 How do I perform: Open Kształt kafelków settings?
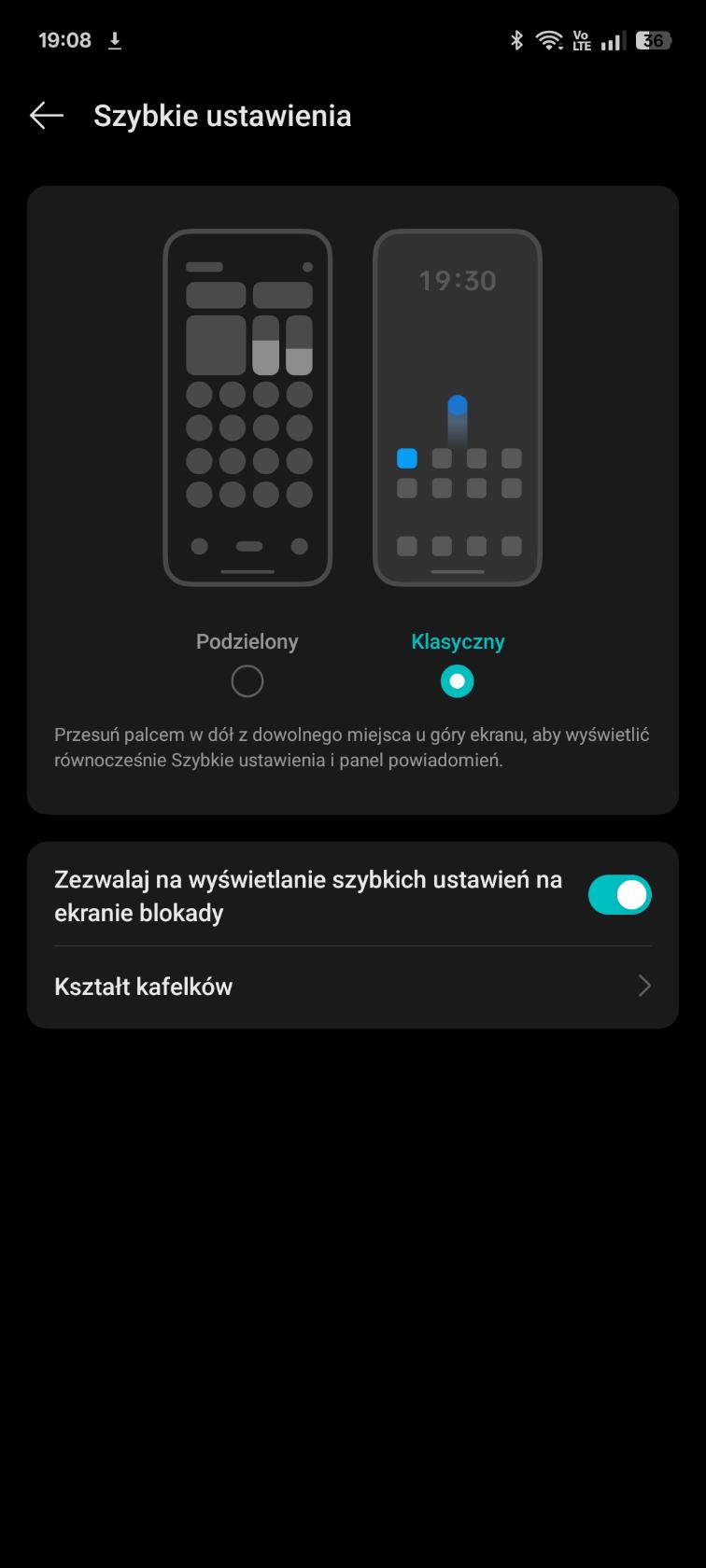[x=352, y=987]
